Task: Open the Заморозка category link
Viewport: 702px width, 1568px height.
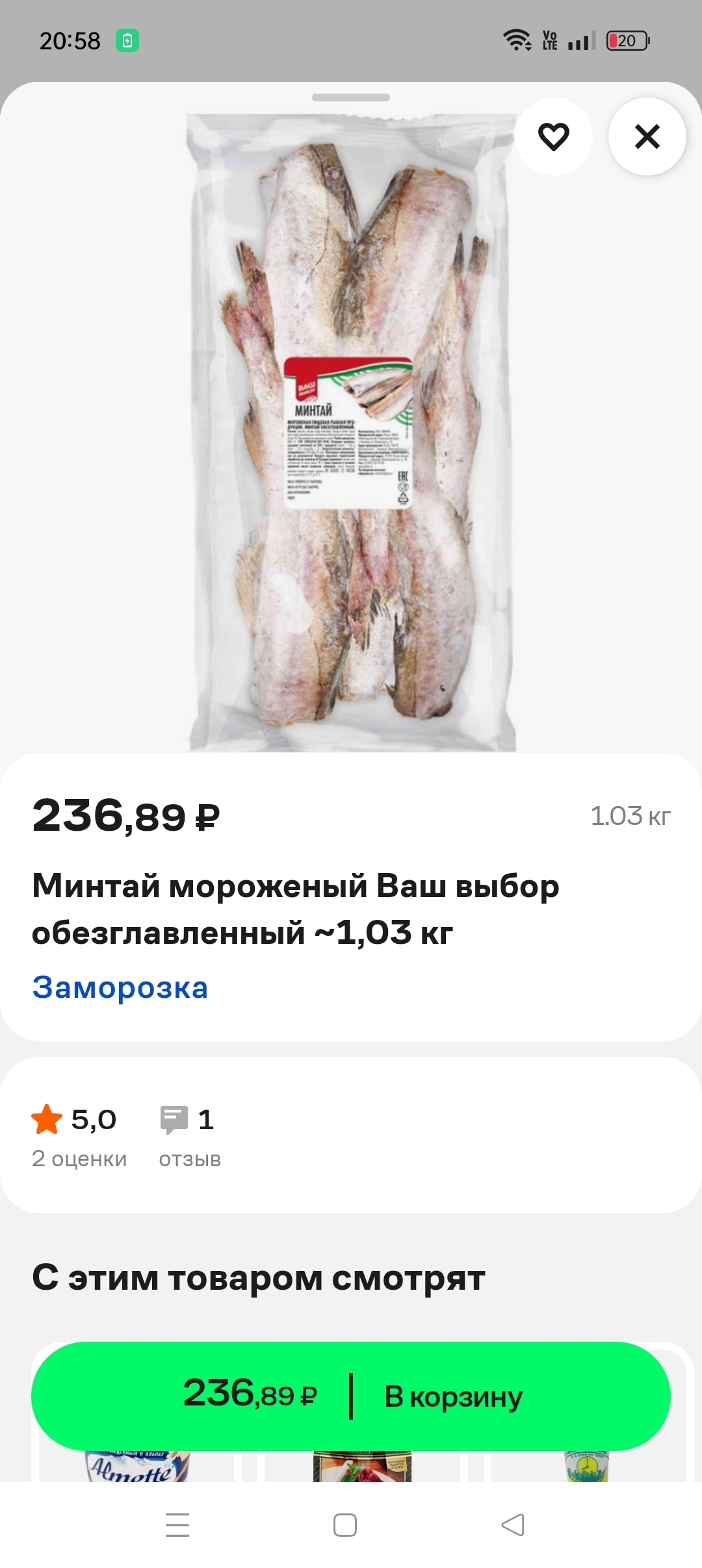Action: (x=120, y=987)
